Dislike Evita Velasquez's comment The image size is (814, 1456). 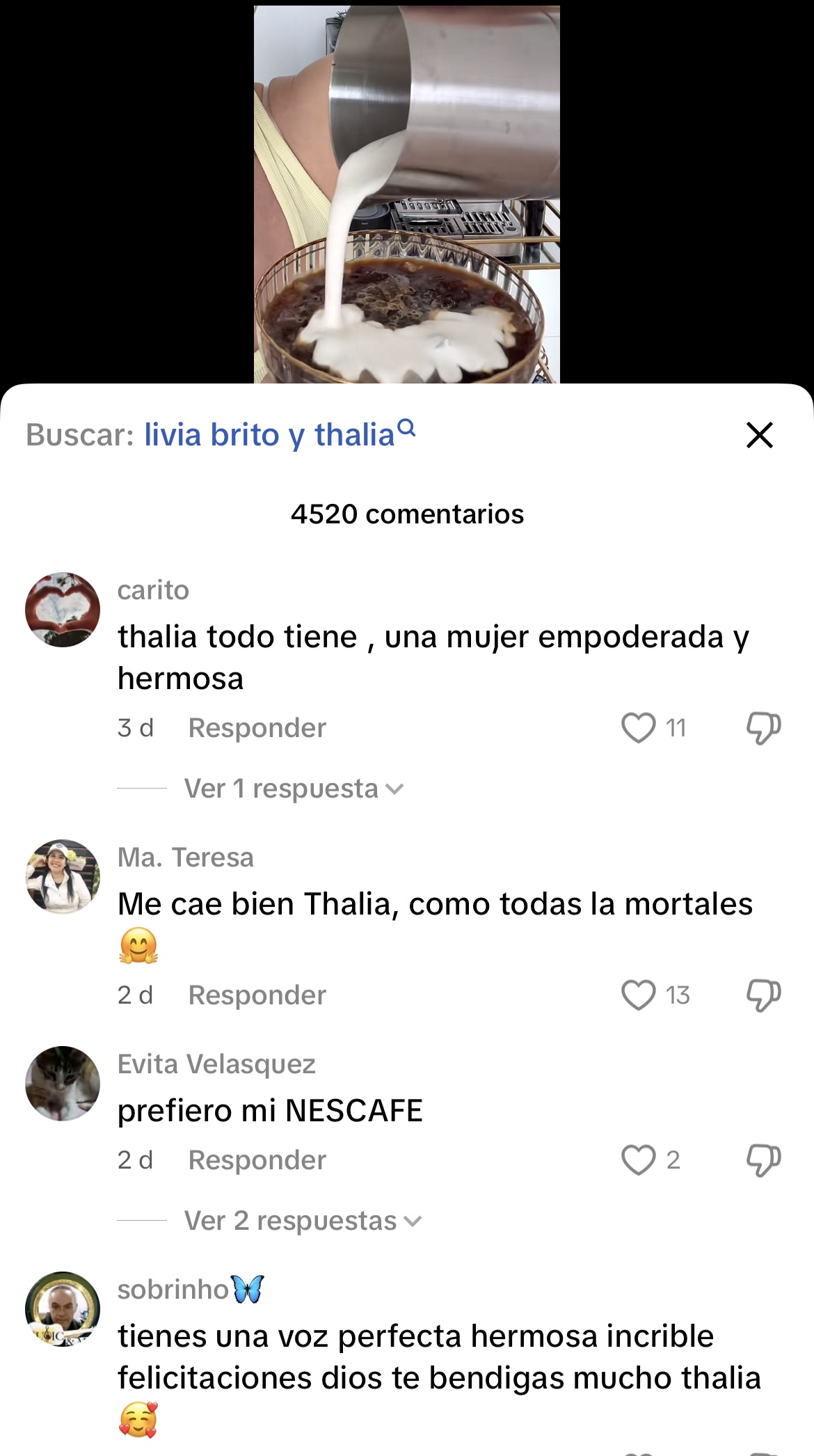(x=763, y=1160)
